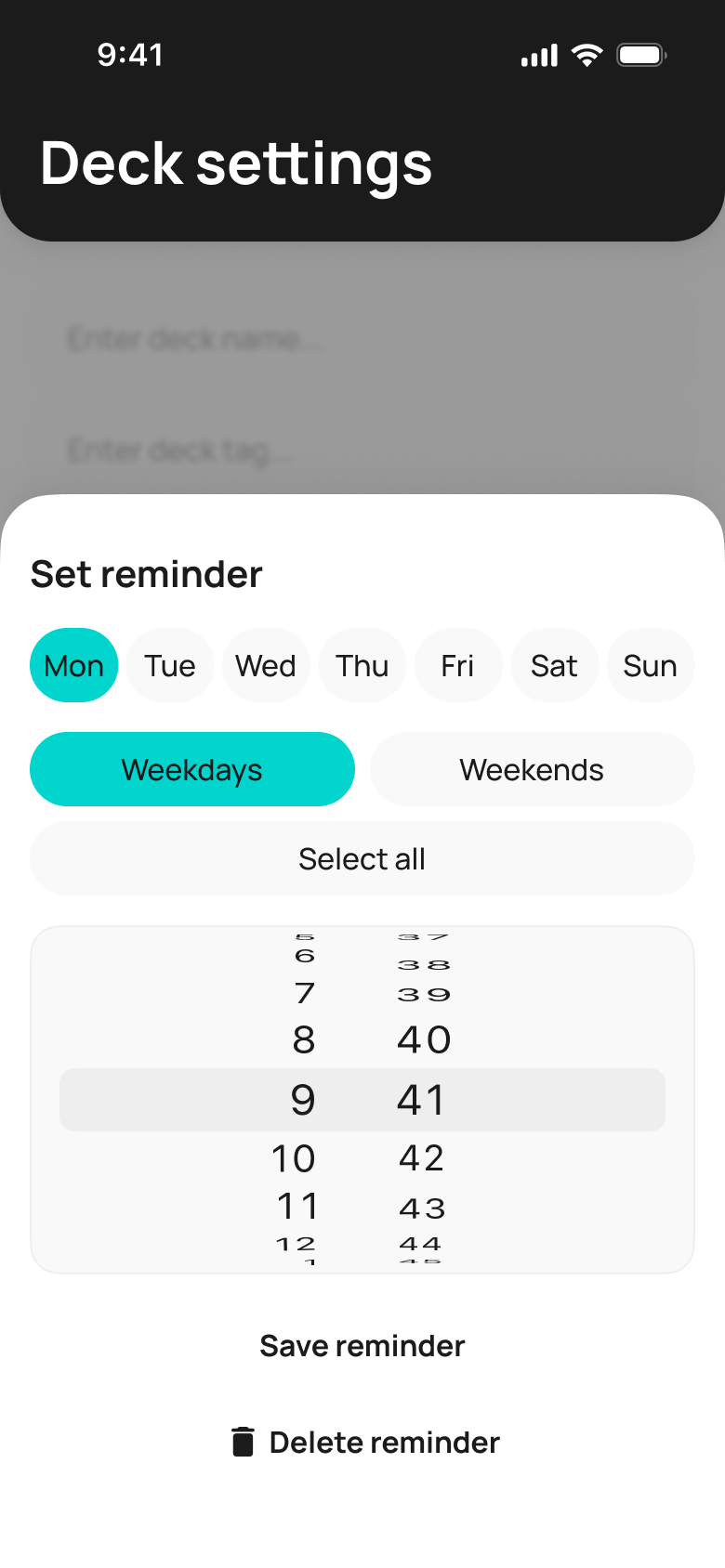Tap hour 8 in time picker

click(x=304, y=1039)
